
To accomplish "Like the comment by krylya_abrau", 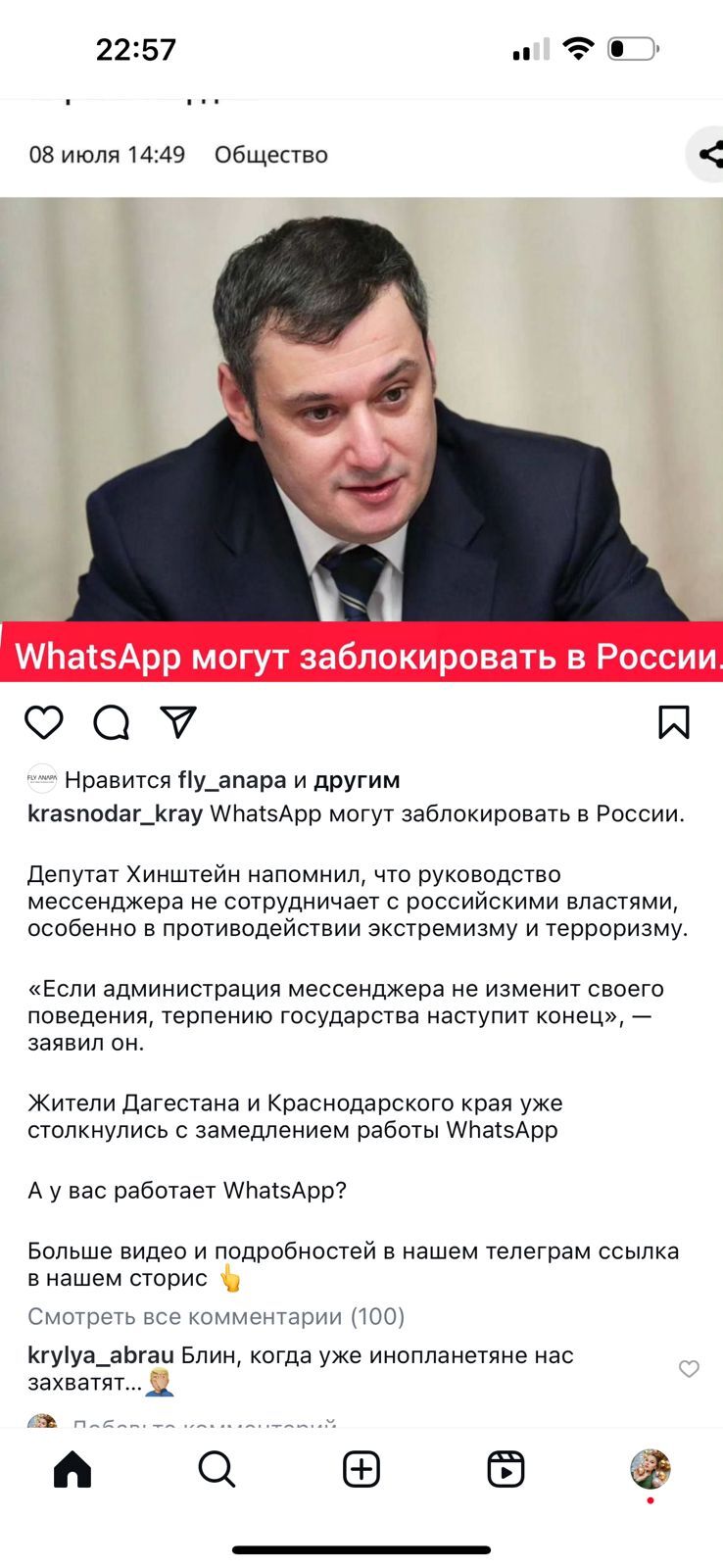I will 690,1369.
